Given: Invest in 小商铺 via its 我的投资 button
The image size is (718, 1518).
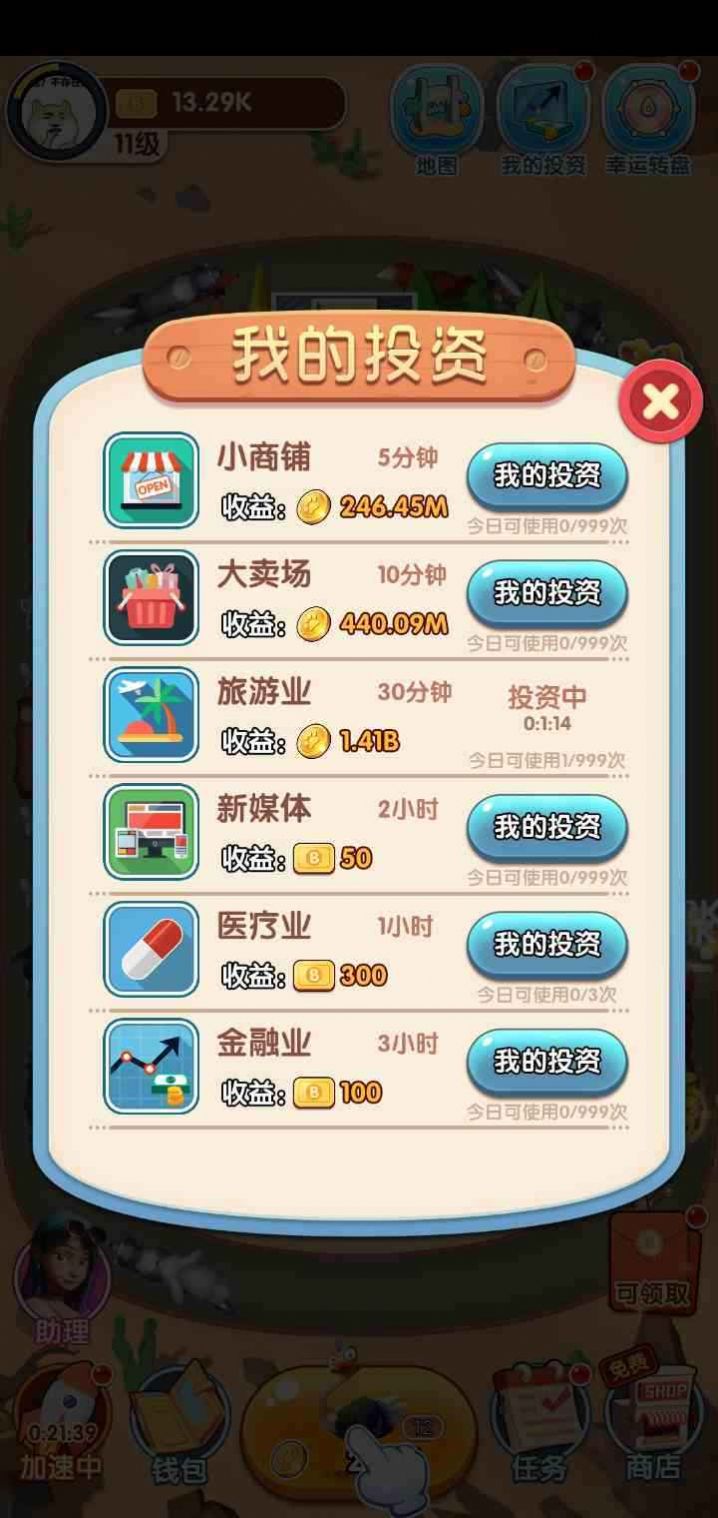Looking at the screenshot, I should (547, 477).
